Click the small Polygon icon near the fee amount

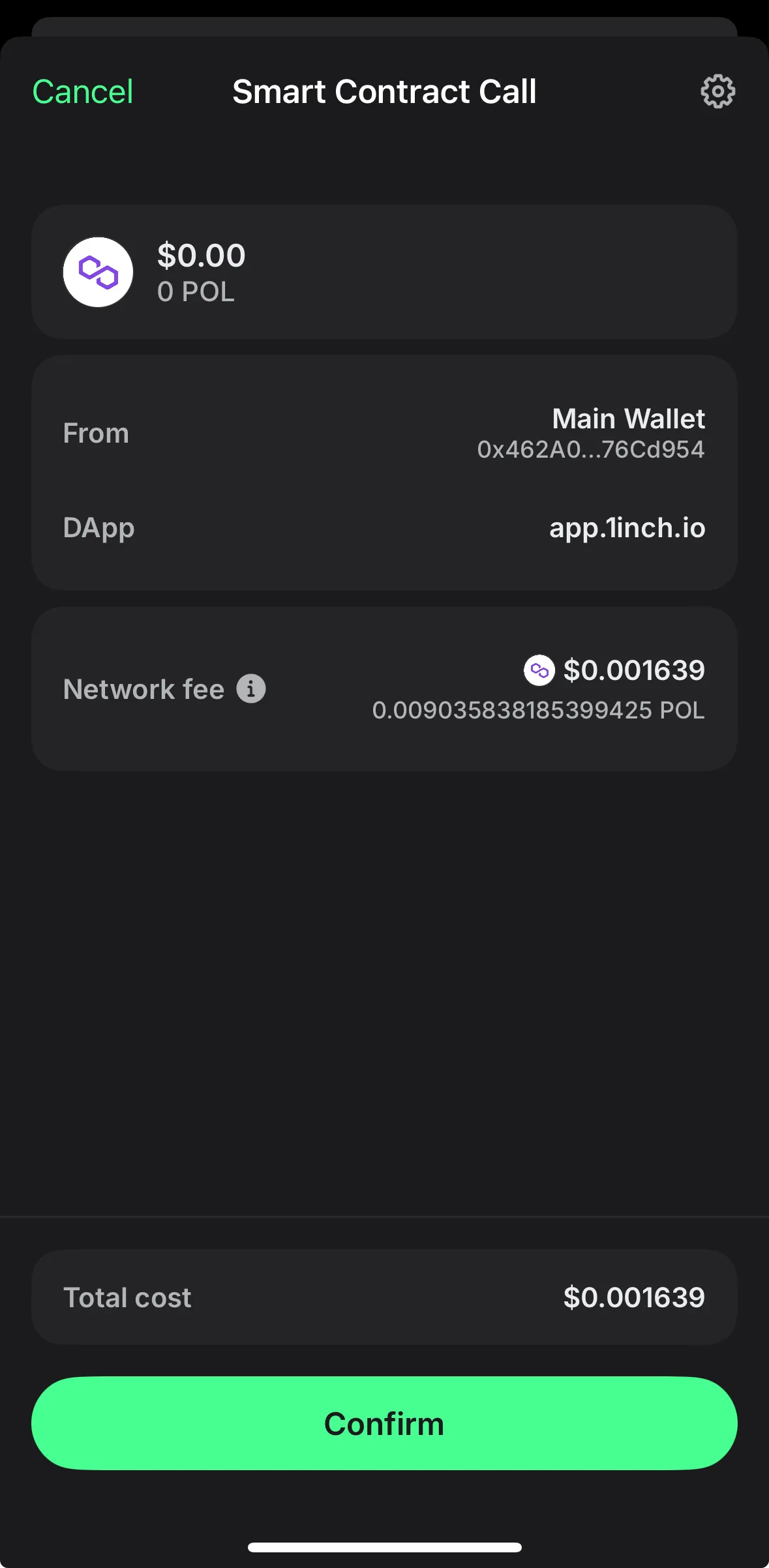[x=539, y=671]
